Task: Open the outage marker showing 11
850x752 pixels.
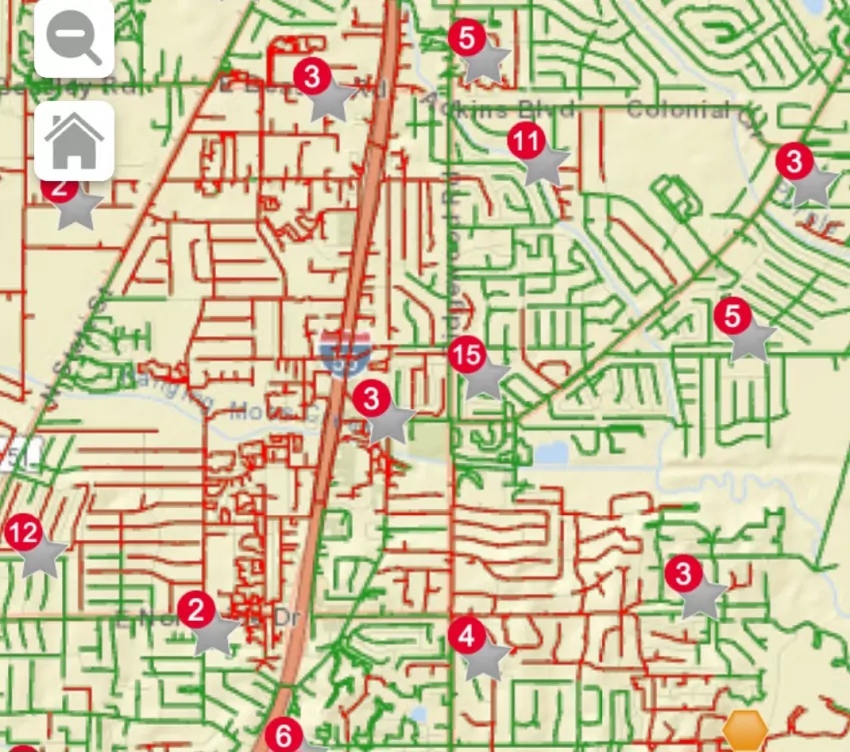Action: pyautogui.click(x=540, y=158)
